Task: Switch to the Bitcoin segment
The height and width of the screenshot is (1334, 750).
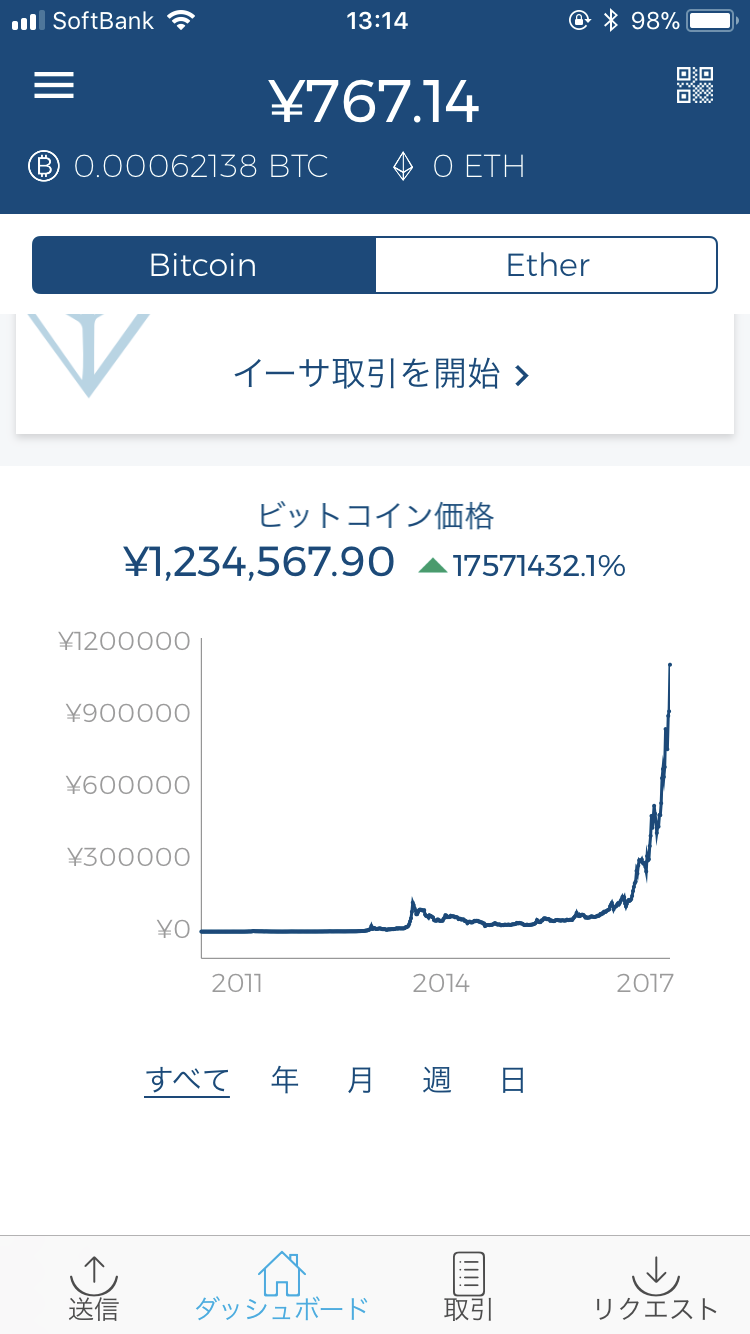Action: click(x=203, y=265)
